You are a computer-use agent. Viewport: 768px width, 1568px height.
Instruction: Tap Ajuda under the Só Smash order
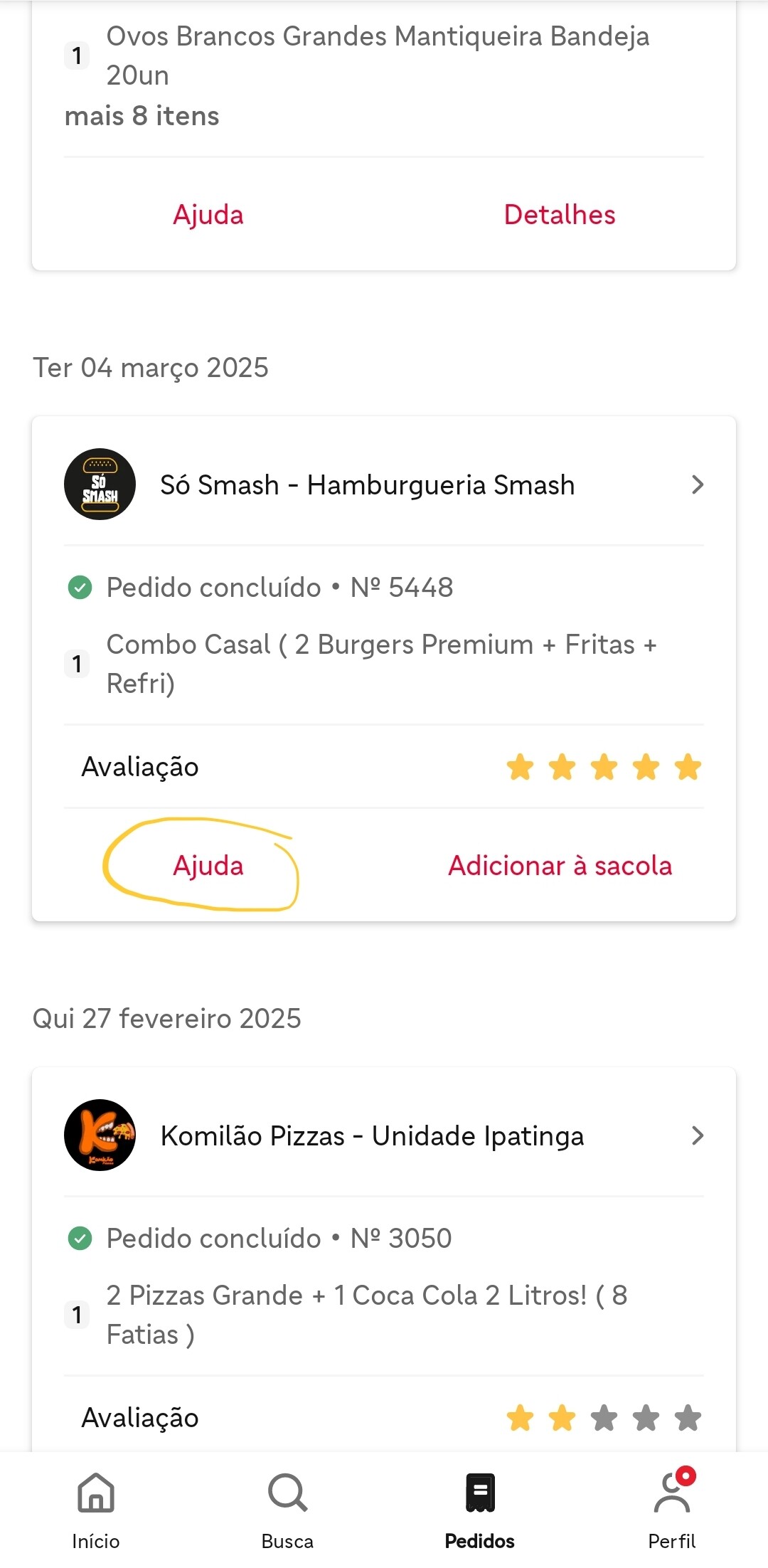click(x=208, y=866)
